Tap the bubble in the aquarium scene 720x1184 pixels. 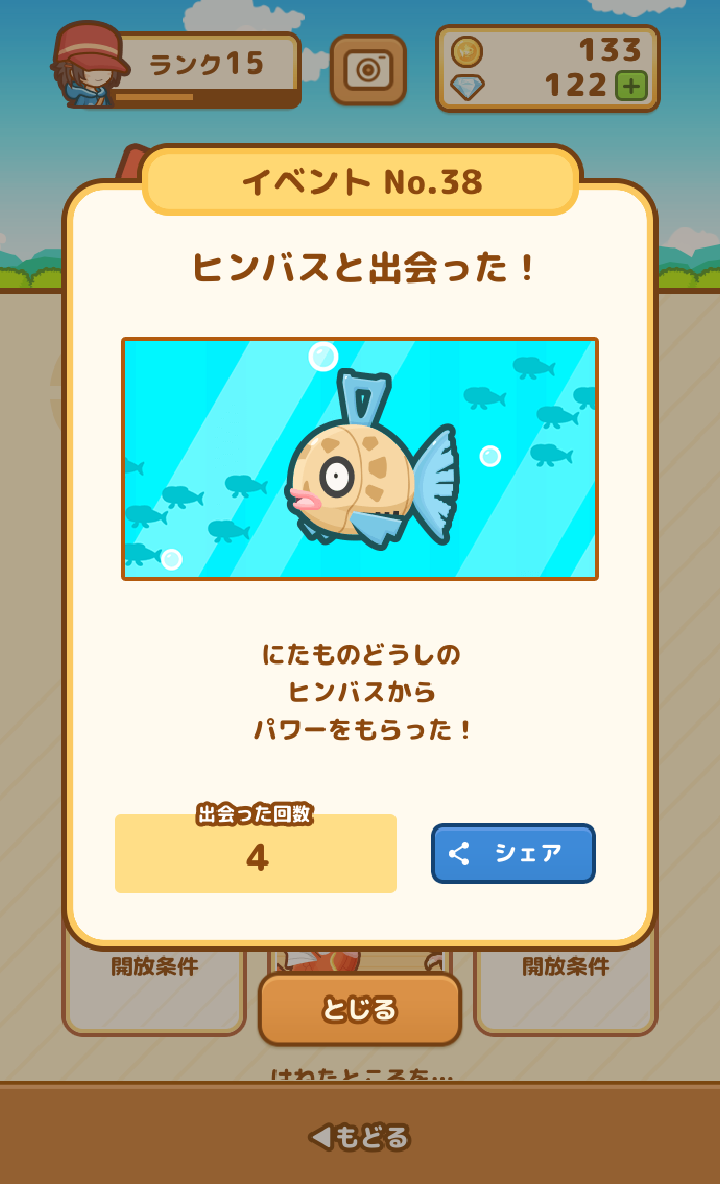pos(321,354)
